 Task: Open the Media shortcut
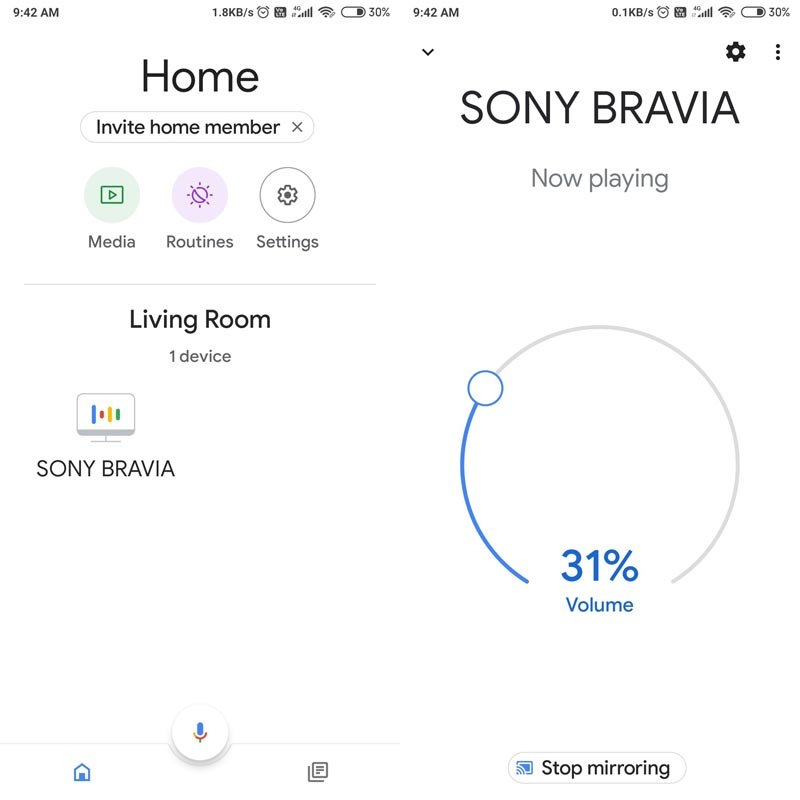tap(112, 195)
